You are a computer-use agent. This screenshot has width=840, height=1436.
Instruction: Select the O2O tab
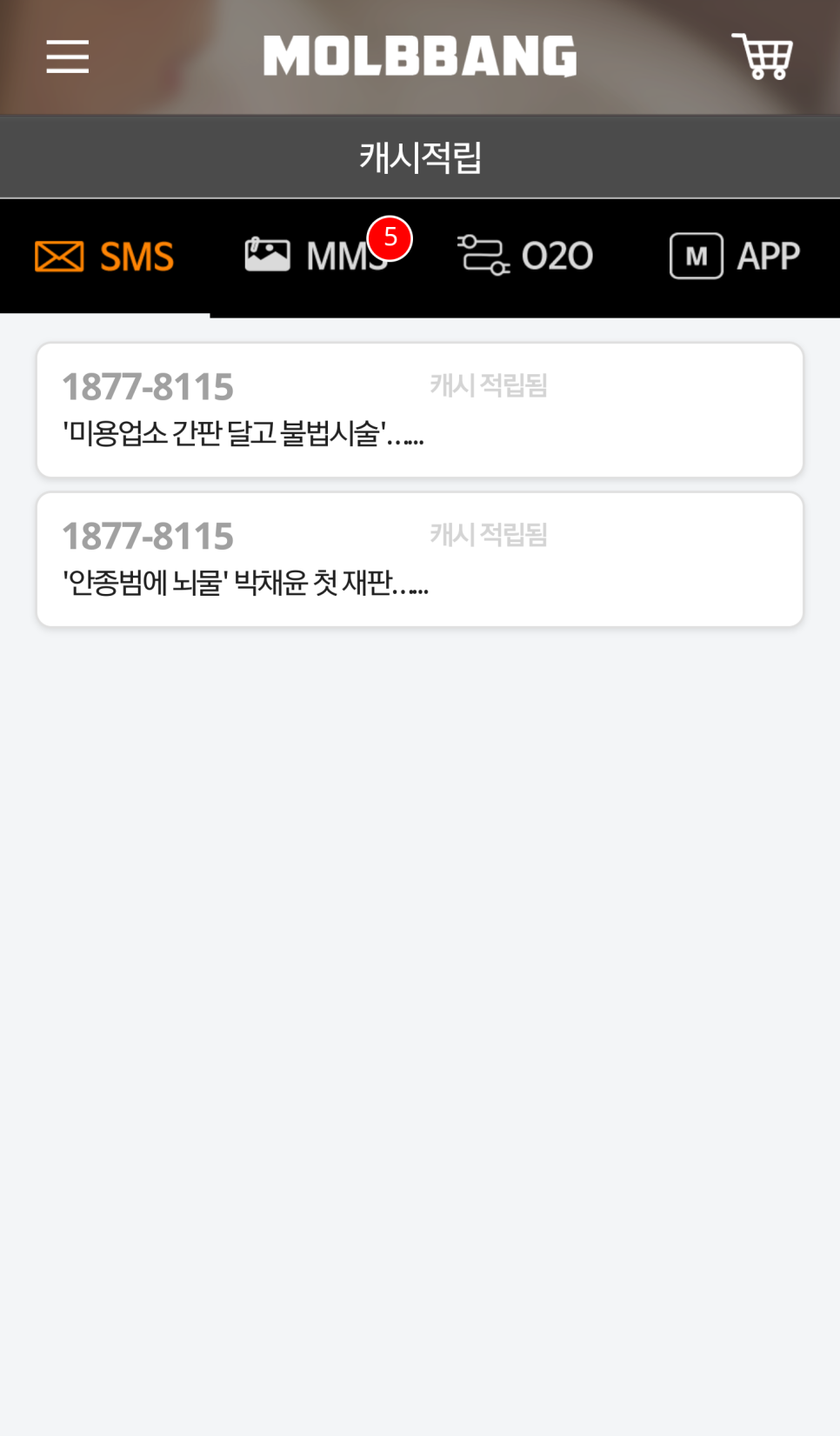tap(525, 257)
